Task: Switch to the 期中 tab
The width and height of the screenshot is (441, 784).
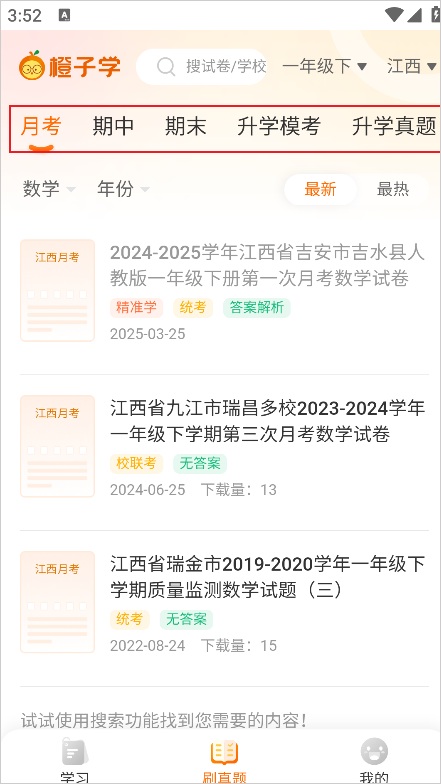Action: (x=113, y=126)
